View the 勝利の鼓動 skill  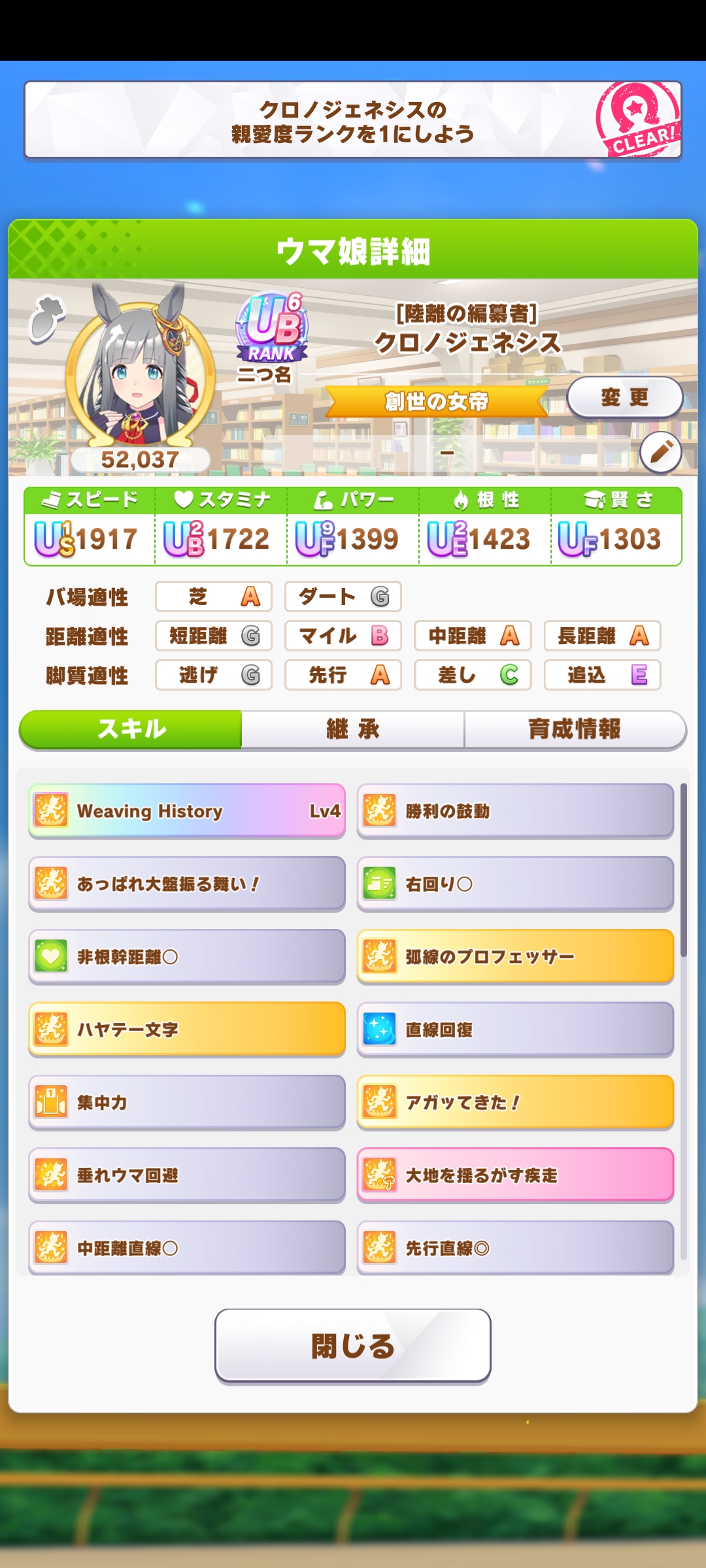(515, 811)
